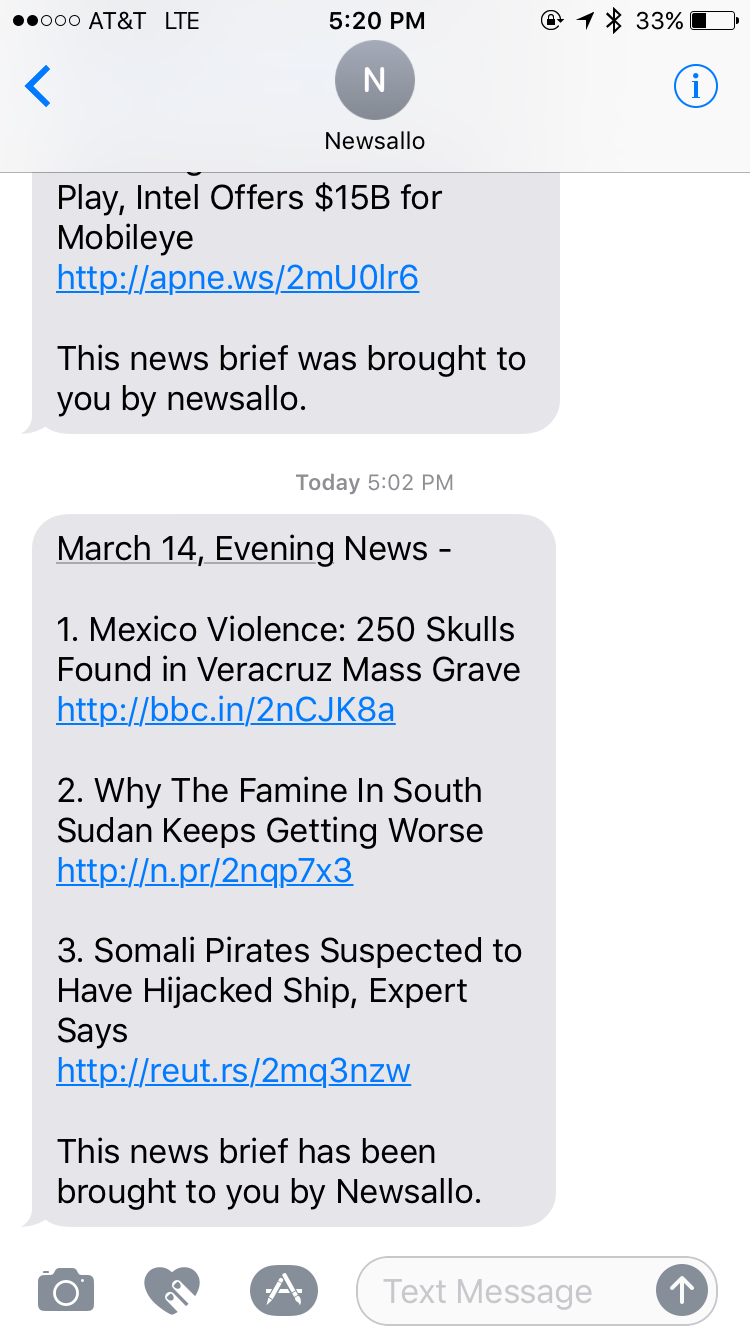The image size is (750, 1334).
Task: Tap the Today 5:02 PM timestamp
Action: click(x=374, y=482)
